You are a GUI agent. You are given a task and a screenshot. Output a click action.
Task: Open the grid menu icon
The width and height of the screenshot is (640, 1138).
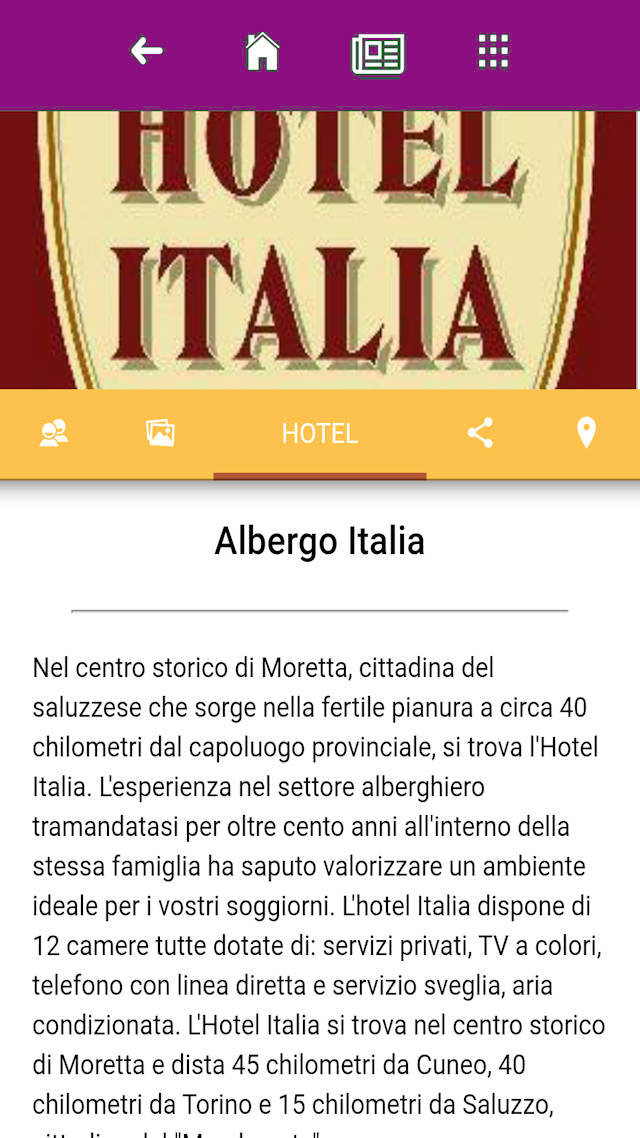click(x=493, y=51)
